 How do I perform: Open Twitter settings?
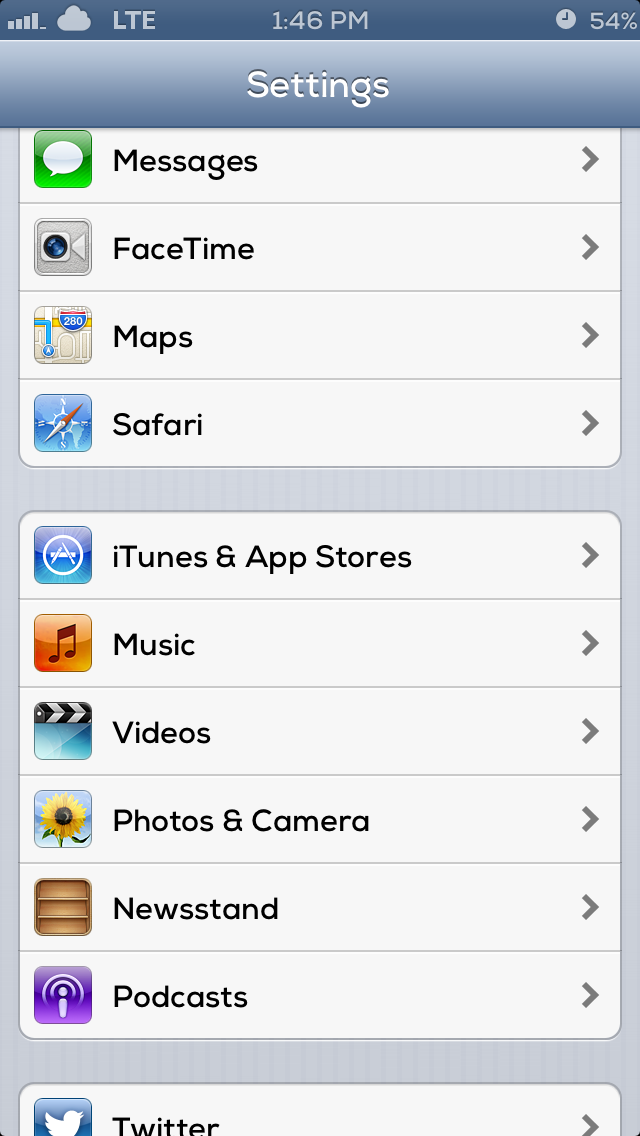point(320,1110)
